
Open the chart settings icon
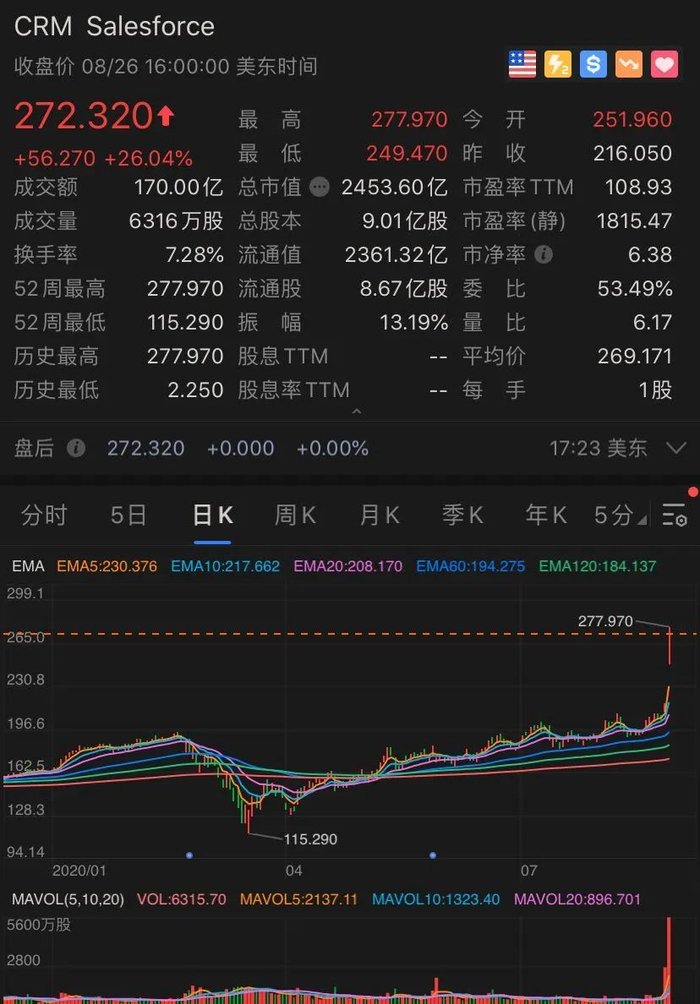675,516
